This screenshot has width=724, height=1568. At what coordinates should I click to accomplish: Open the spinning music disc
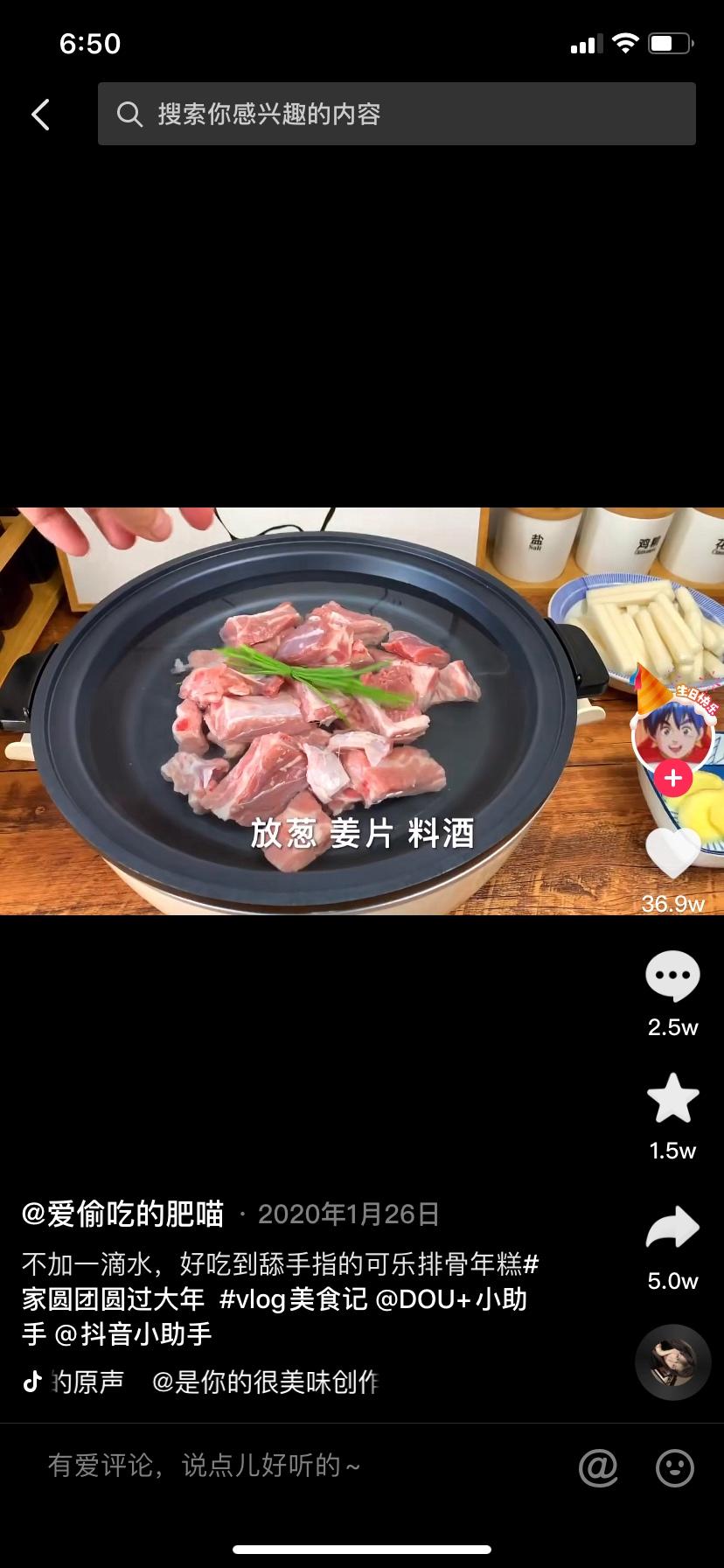pos(672,1362)
